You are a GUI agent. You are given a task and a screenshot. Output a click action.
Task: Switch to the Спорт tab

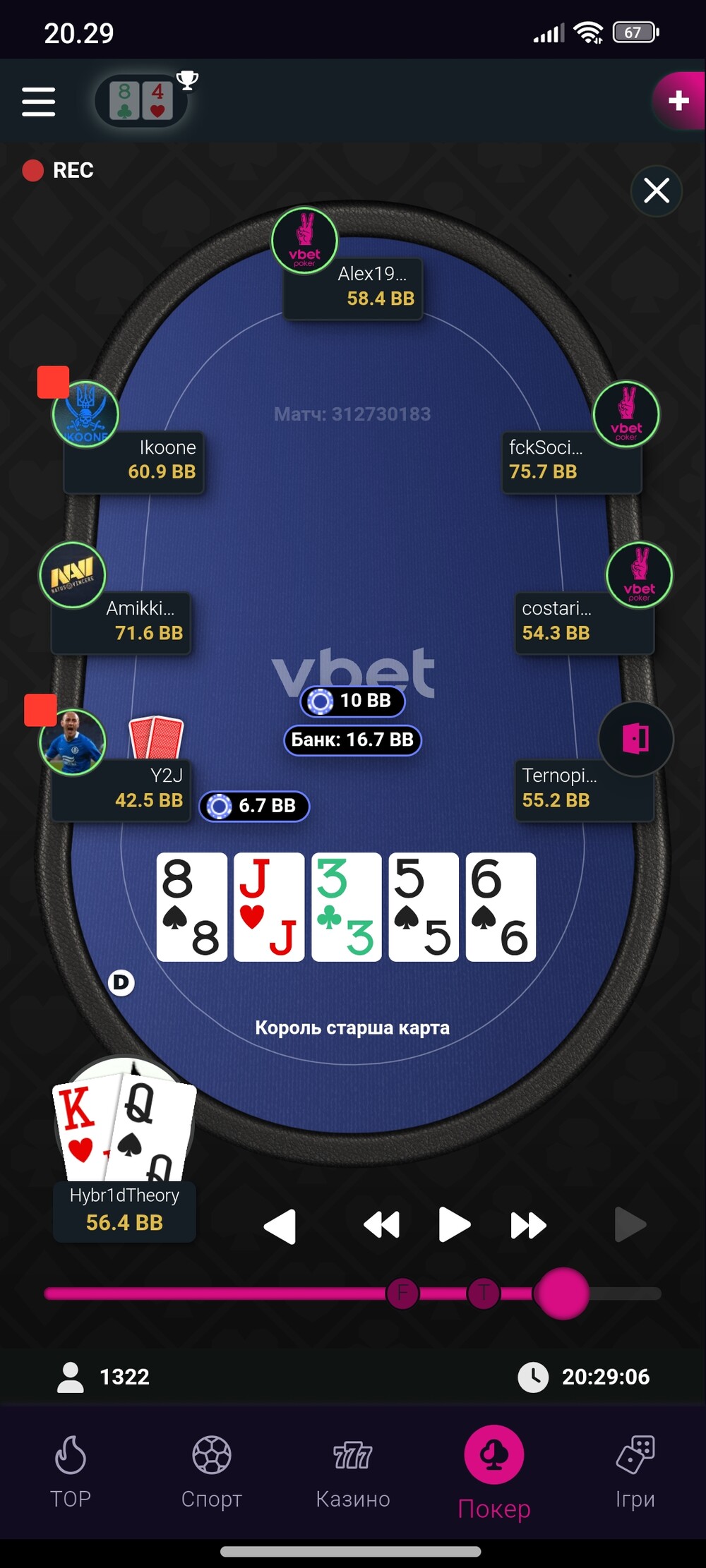coord(212,1473)
